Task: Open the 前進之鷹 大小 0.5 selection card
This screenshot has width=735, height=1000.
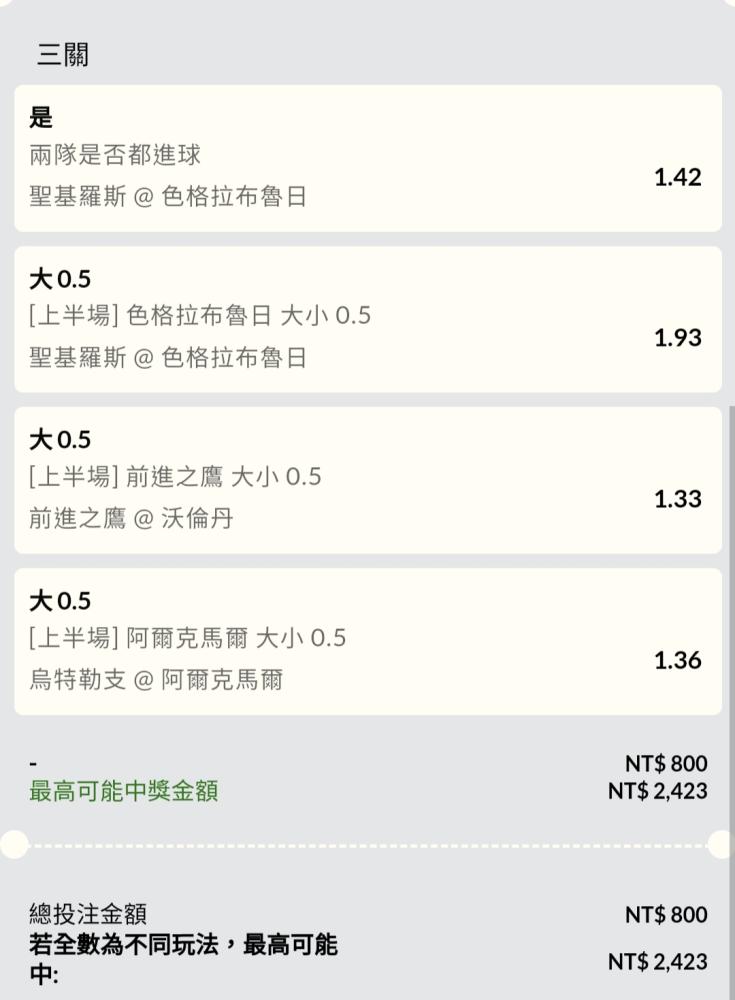Action: (367, 480)
